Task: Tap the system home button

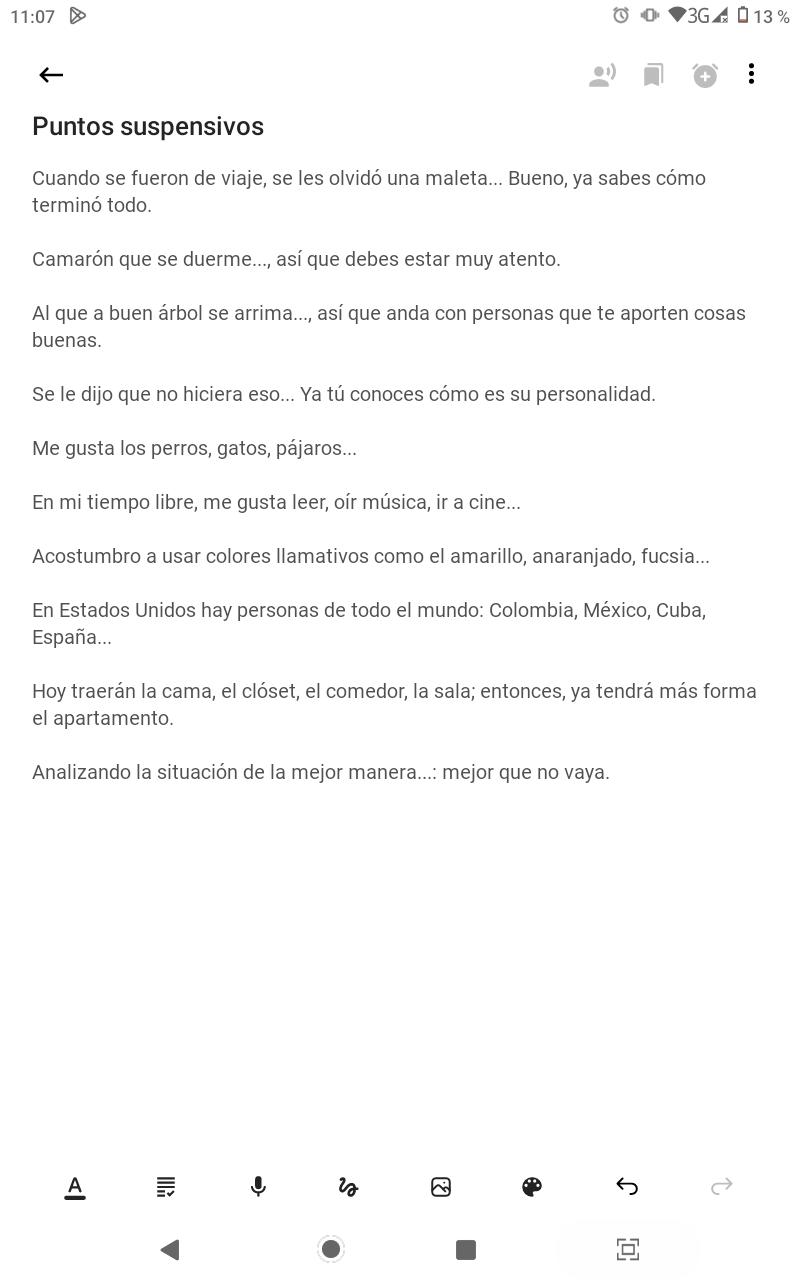Action: (x=331, y=1249)
